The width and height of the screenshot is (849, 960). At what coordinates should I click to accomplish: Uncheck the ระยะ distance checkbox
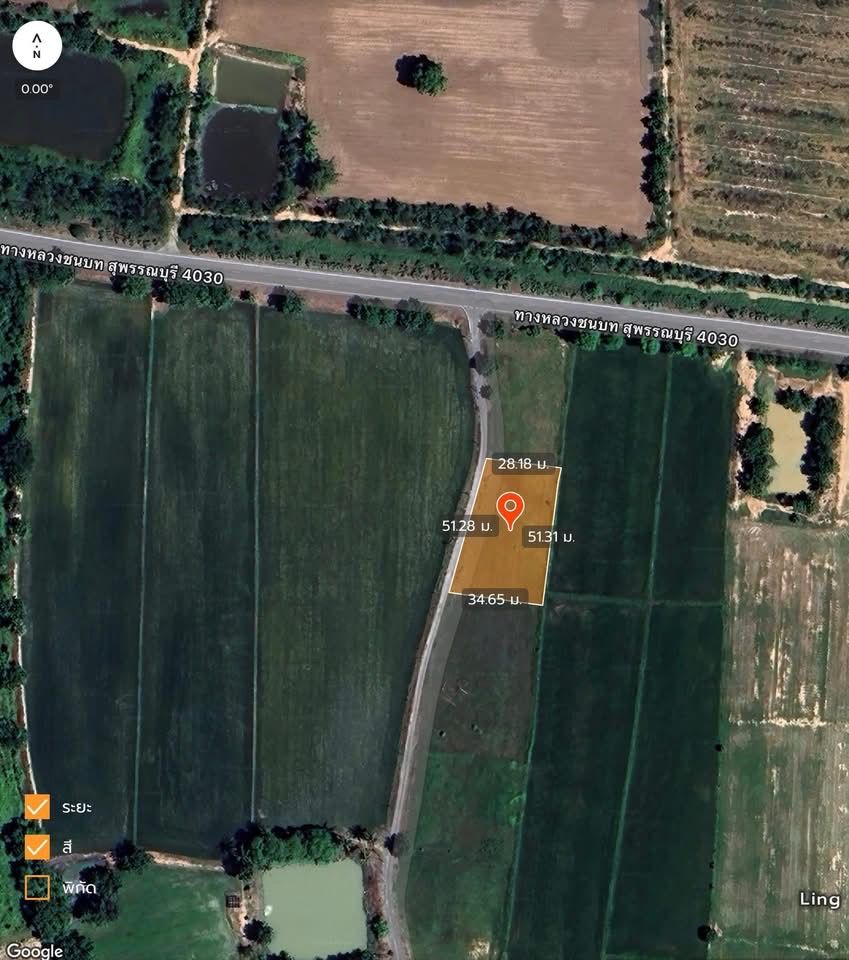point(37,807)
